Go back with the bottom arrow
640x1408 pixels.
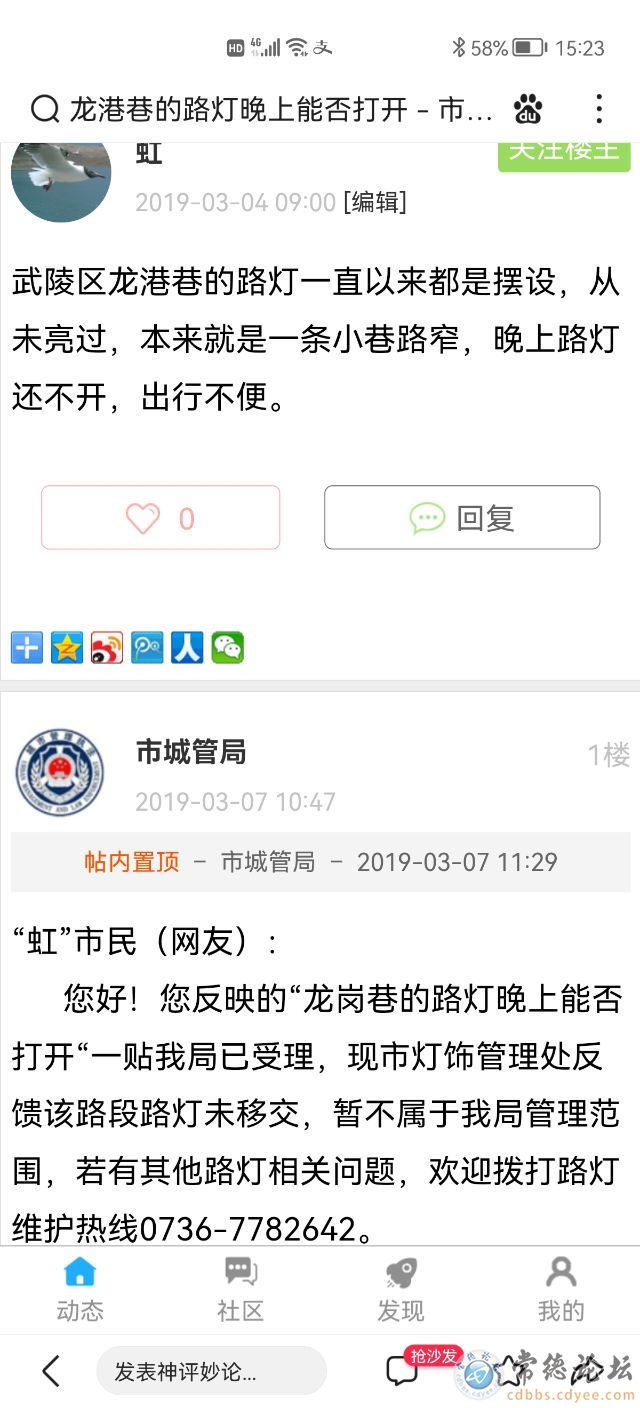[x=52, y=1371]
